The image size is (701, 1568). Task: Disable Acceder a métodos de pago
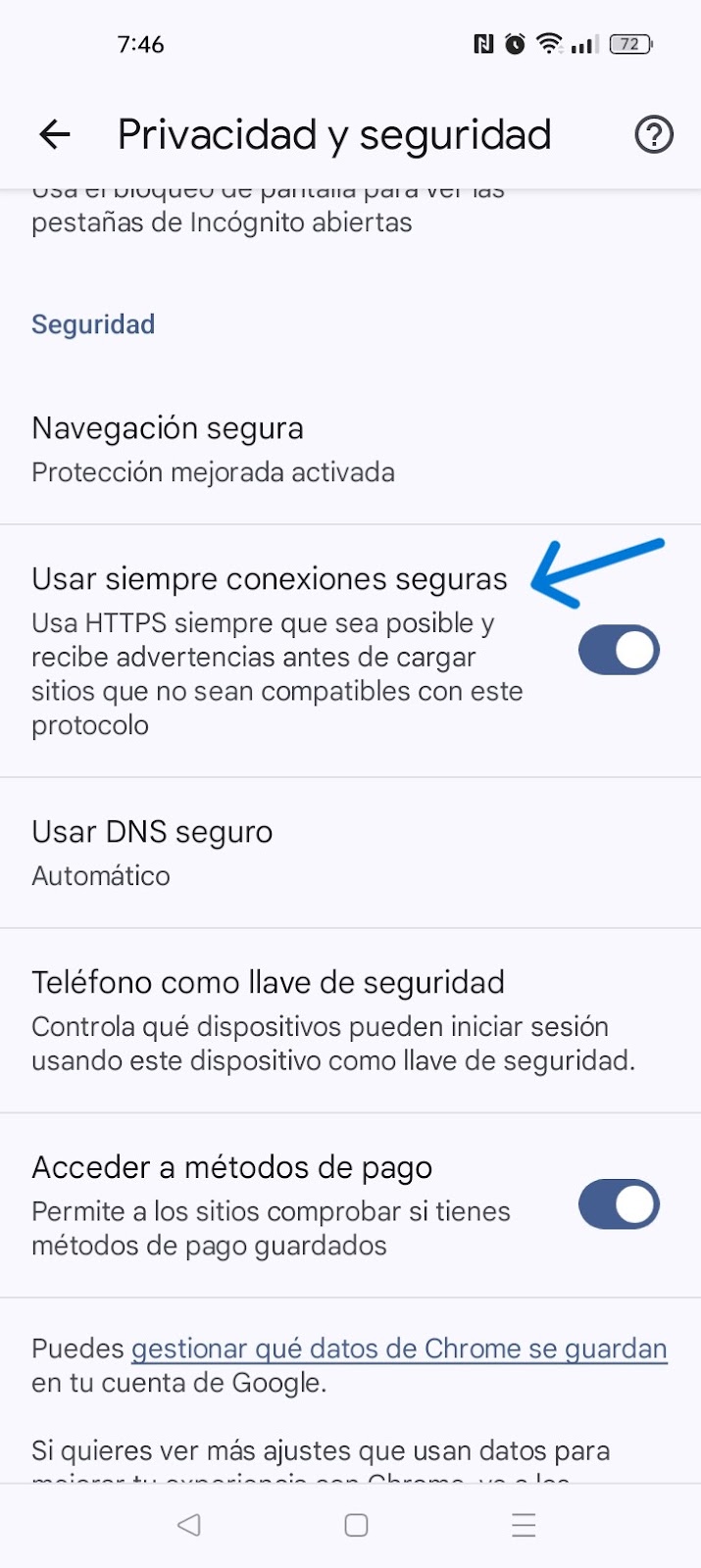point(618,1204)
